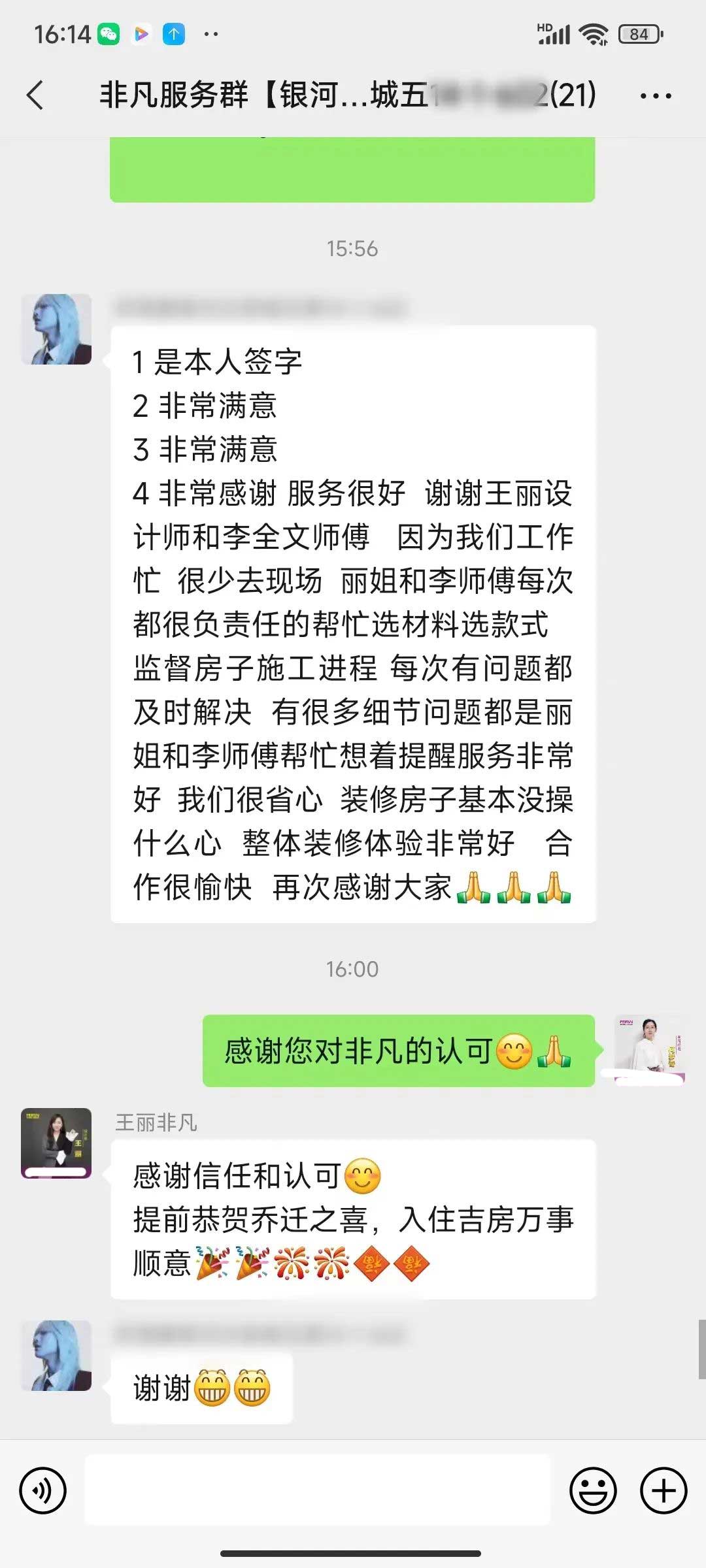
Task: View 王丽非凡's profile avatar
Action: click(56, 1143)
